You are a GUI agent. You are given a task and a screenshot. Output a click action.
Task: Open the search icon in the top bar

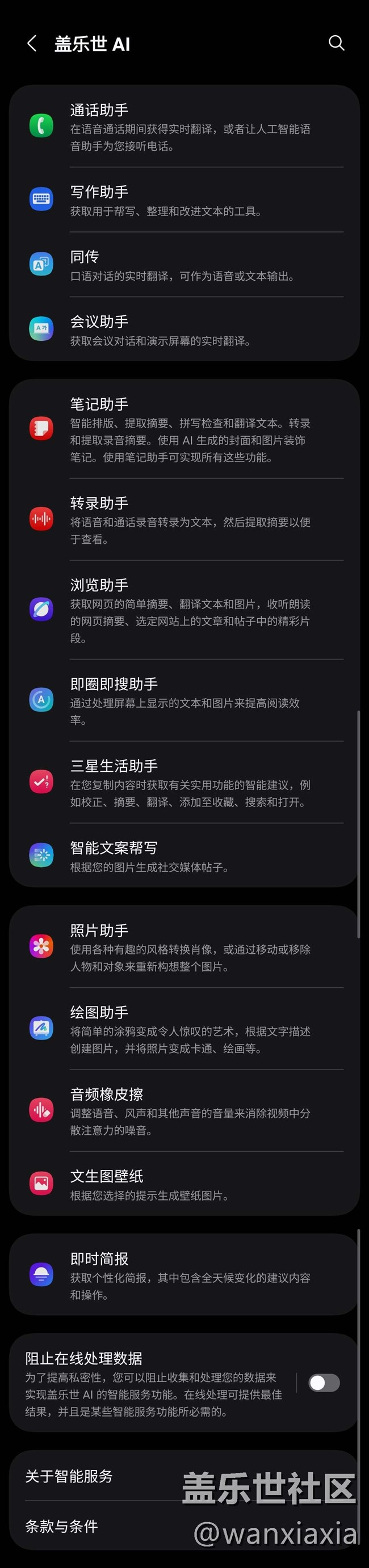point(336,43)
